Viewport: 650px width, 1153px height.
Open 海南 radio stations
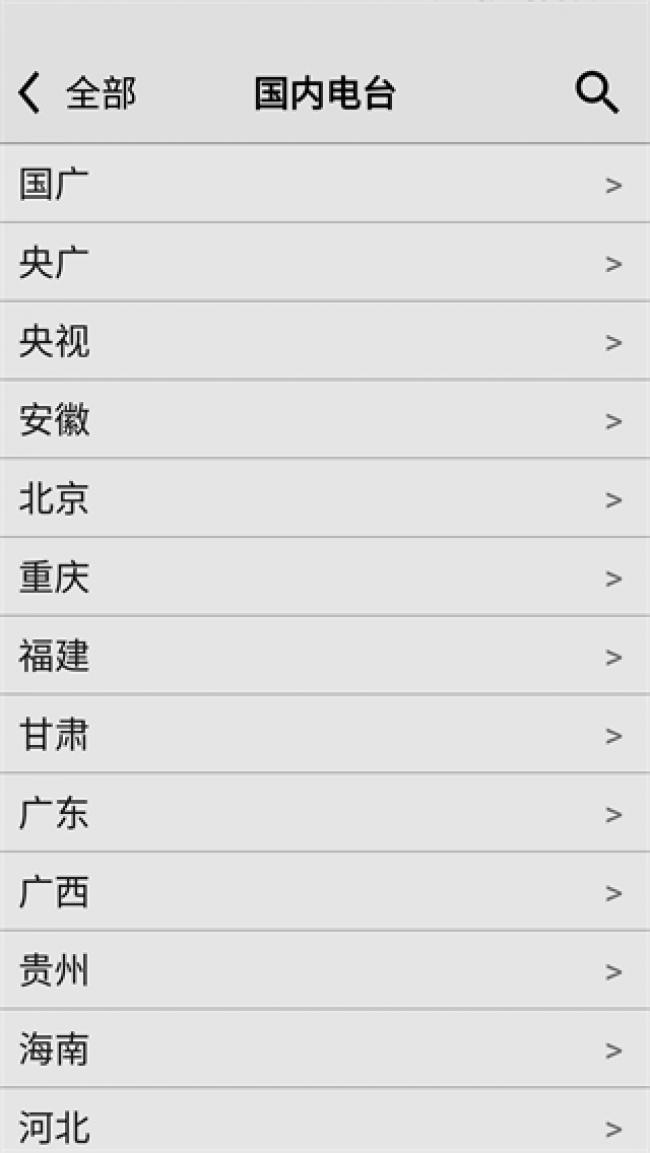324,1050
